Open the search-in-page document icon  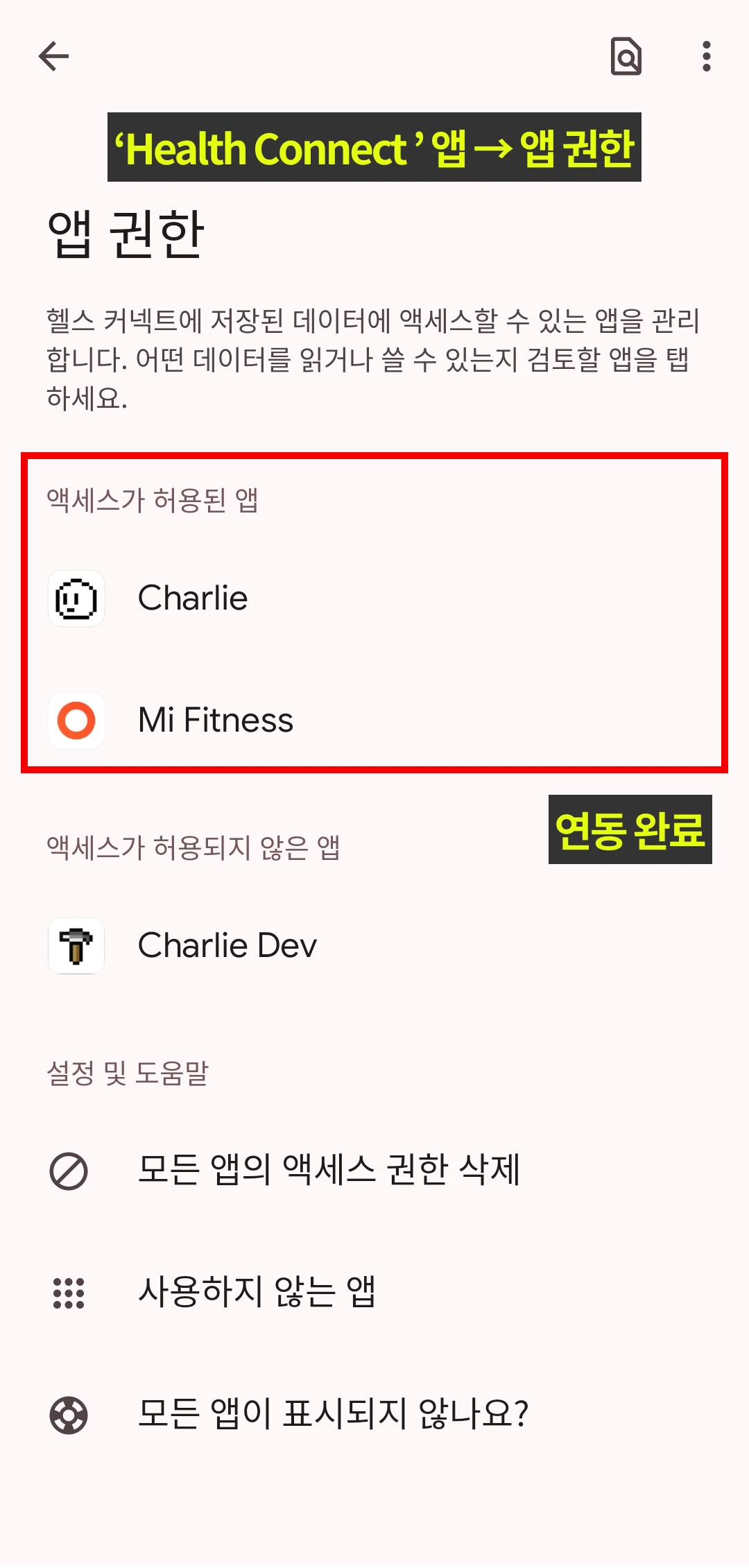(x=626, y=56)
